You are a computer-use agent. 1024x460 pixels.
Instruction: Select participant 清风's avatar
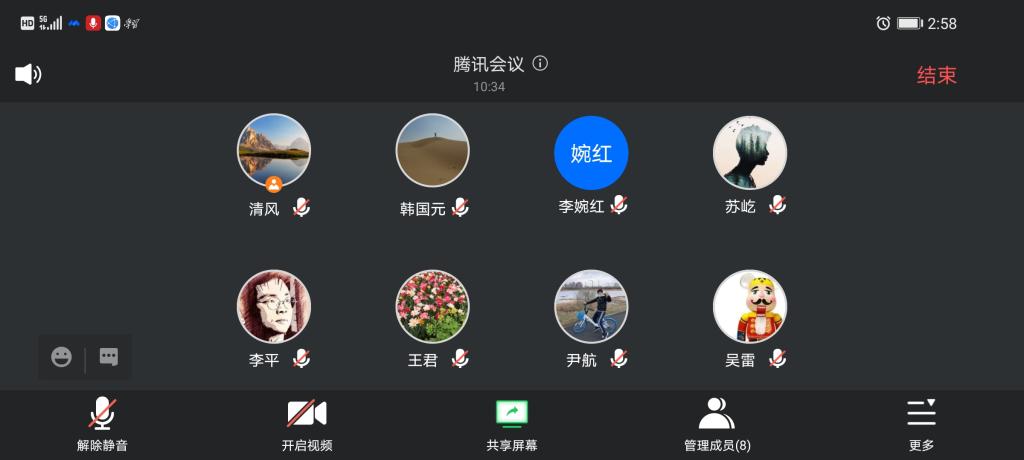coord(274,151)
